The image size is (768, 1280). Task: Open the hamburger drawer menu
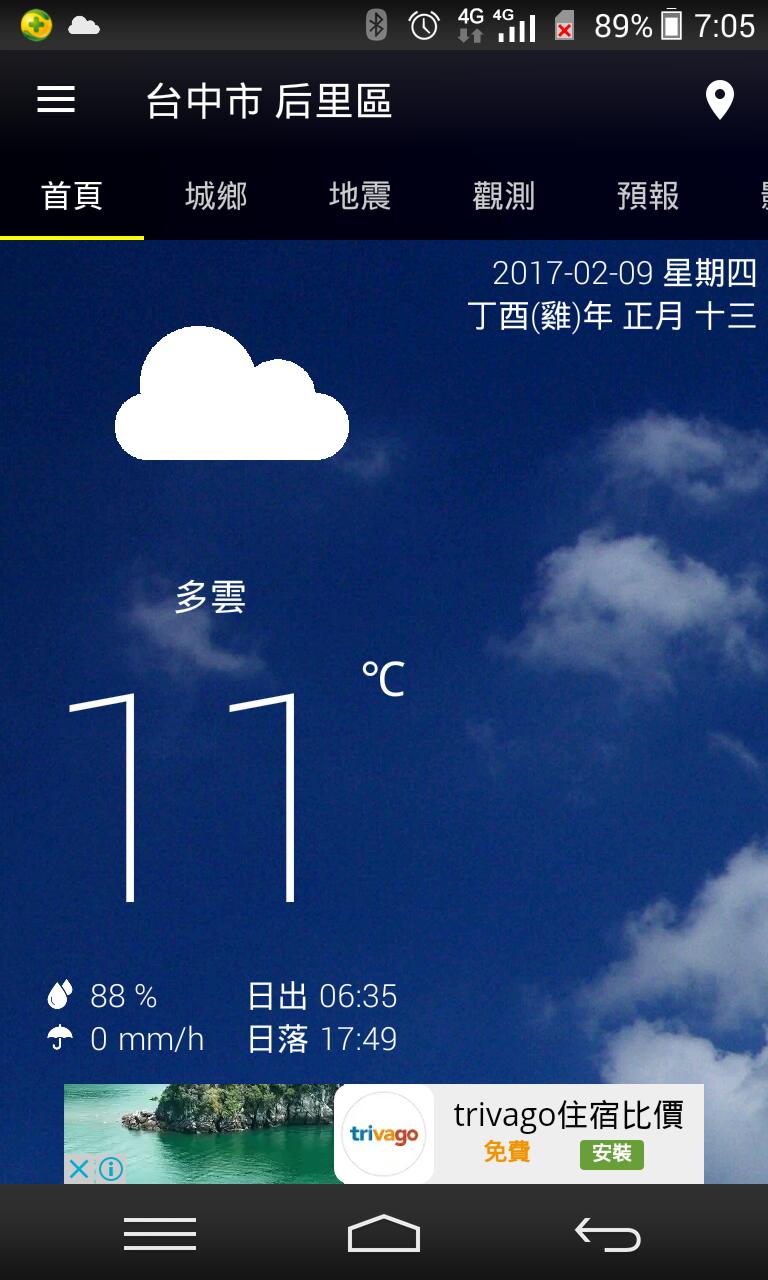56,99
